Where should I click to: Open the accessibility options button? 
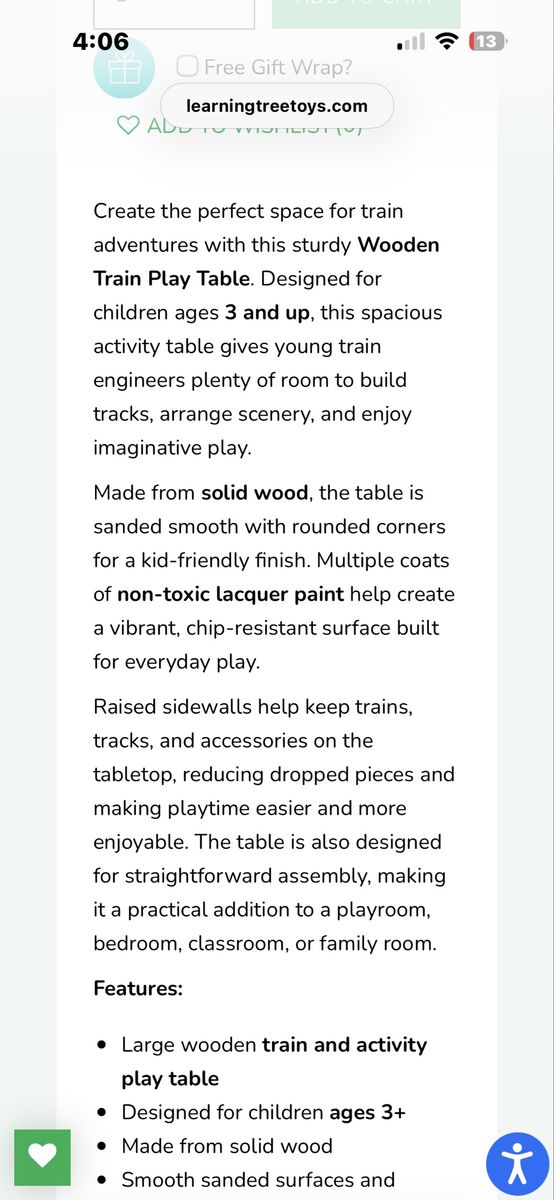coord(518,1162)
